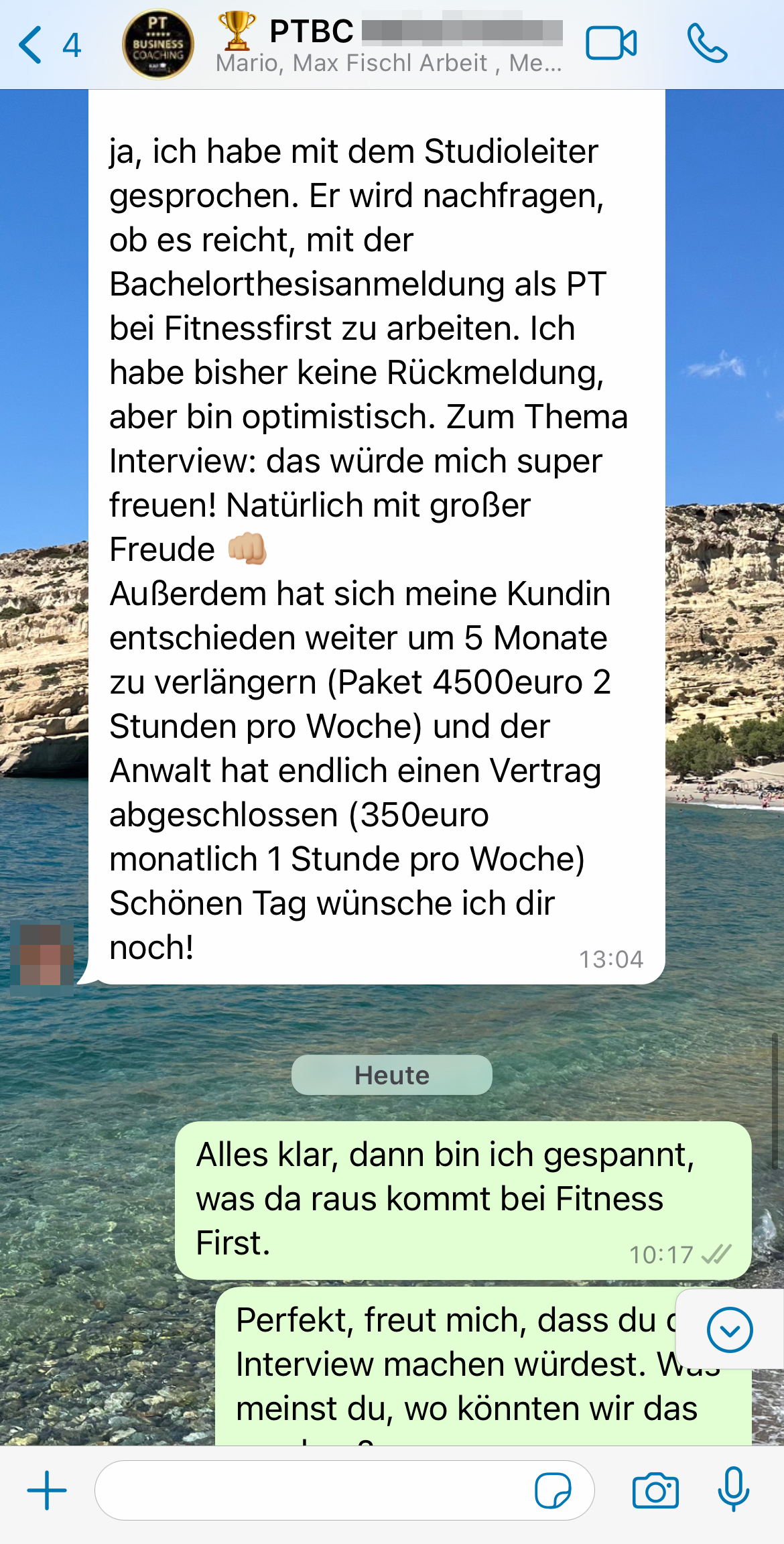Record a voice message with the microphone
This screenshot has height=1544, width=784.
click(733, 1489)
